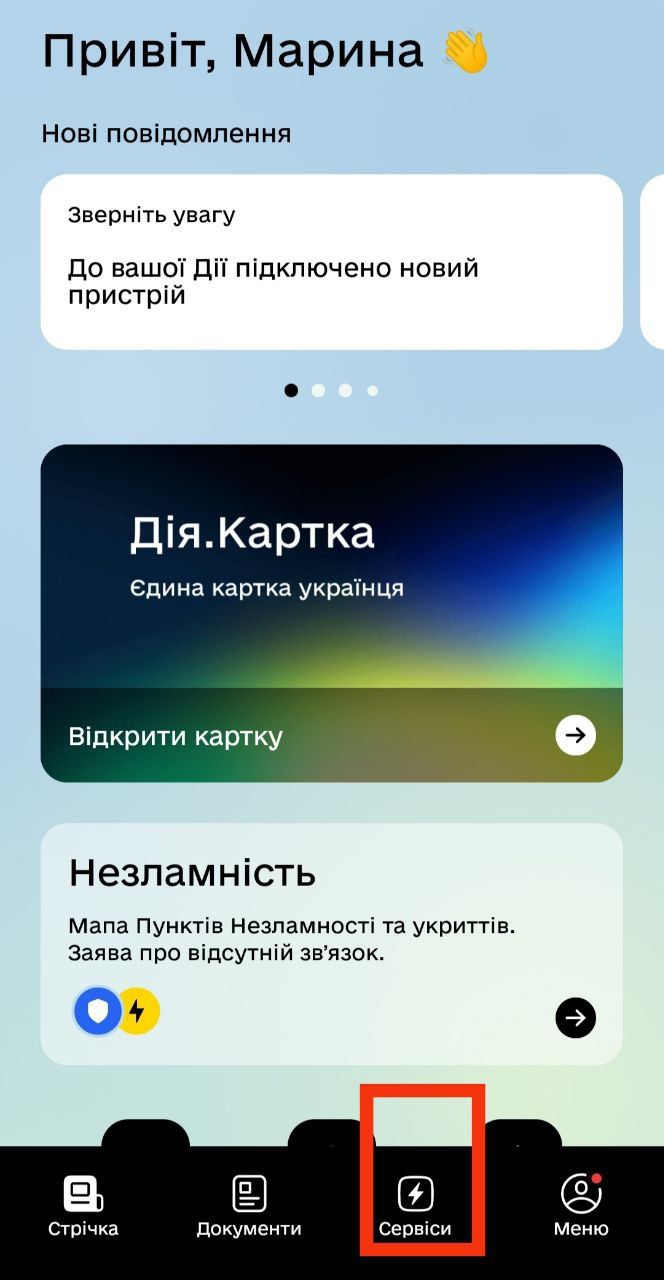This screenshot has width=664, height=1280.
Task: Open the Меню tab
Action: pos(581,1206)
